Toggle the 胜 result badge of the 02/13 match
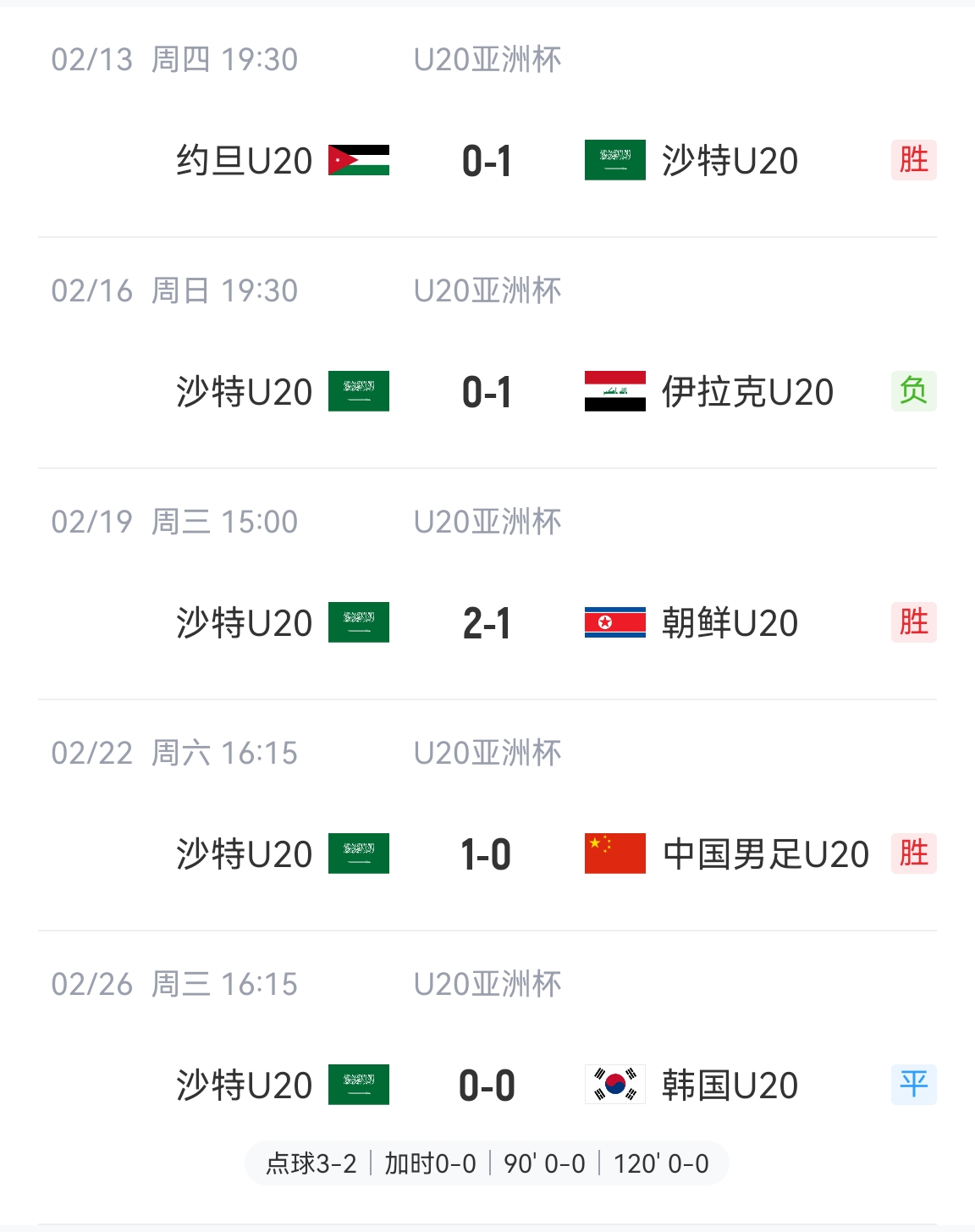 913,158
